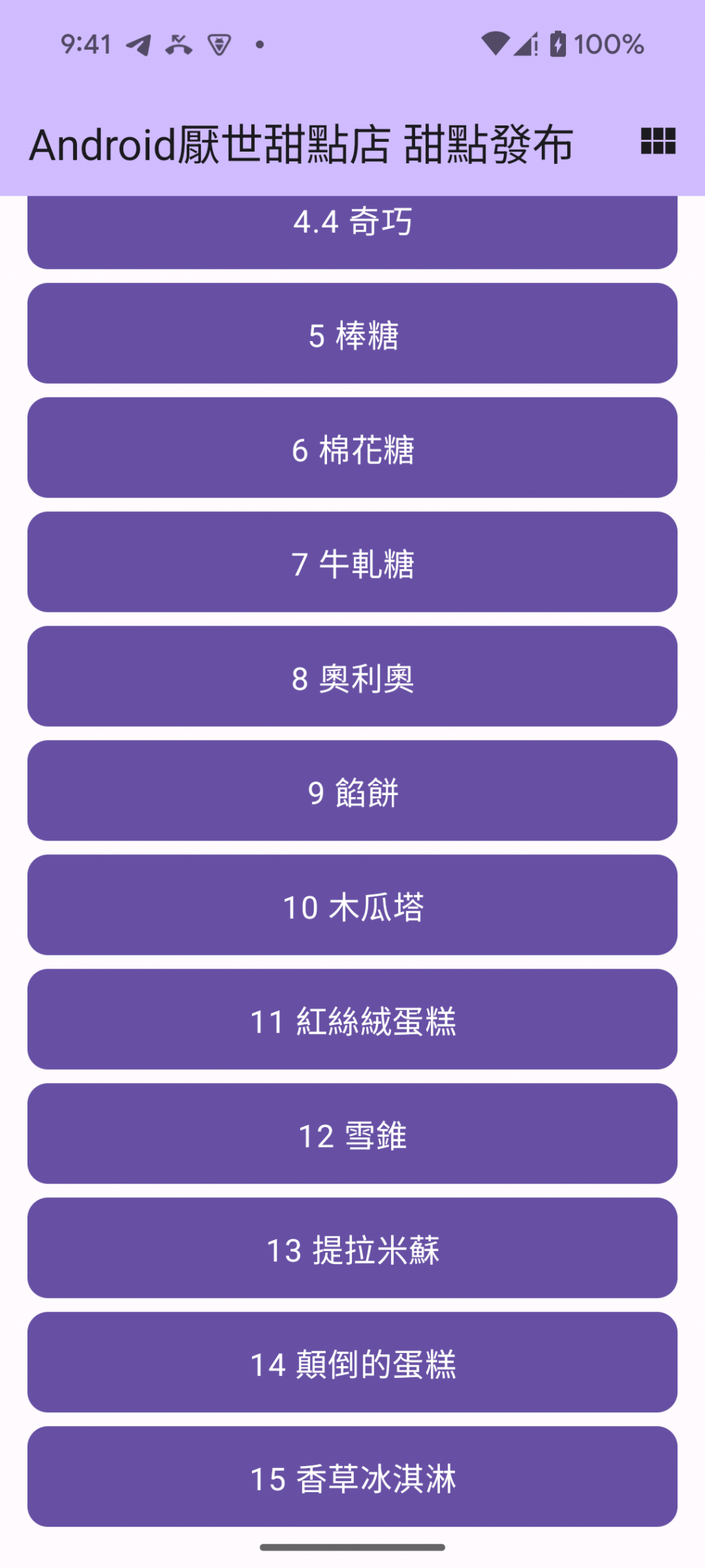Image resolution: width=705 pixels, height=1568 pixels.
Task: Open the 9 餡餅 entry
Action: [x=352, y=791]
